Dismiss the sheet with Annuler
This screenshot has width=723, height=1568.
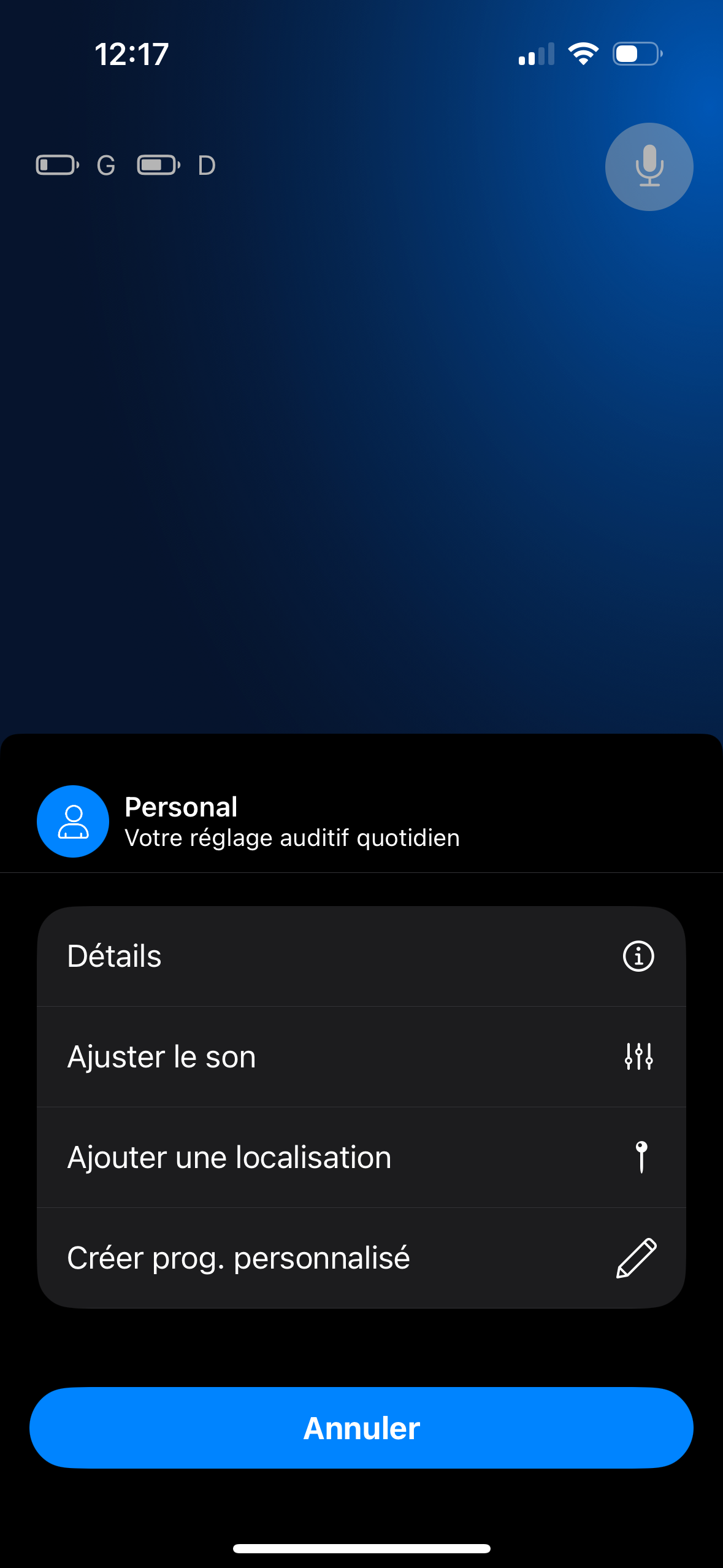(361, 1428)
